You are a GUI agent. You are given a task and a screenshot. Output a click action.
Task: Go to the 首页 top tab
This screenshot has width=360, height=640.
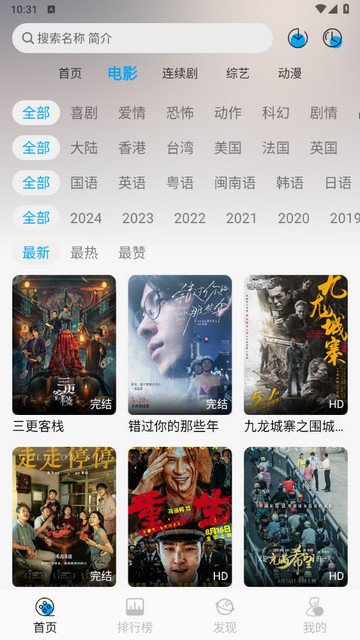coord(70,73)
